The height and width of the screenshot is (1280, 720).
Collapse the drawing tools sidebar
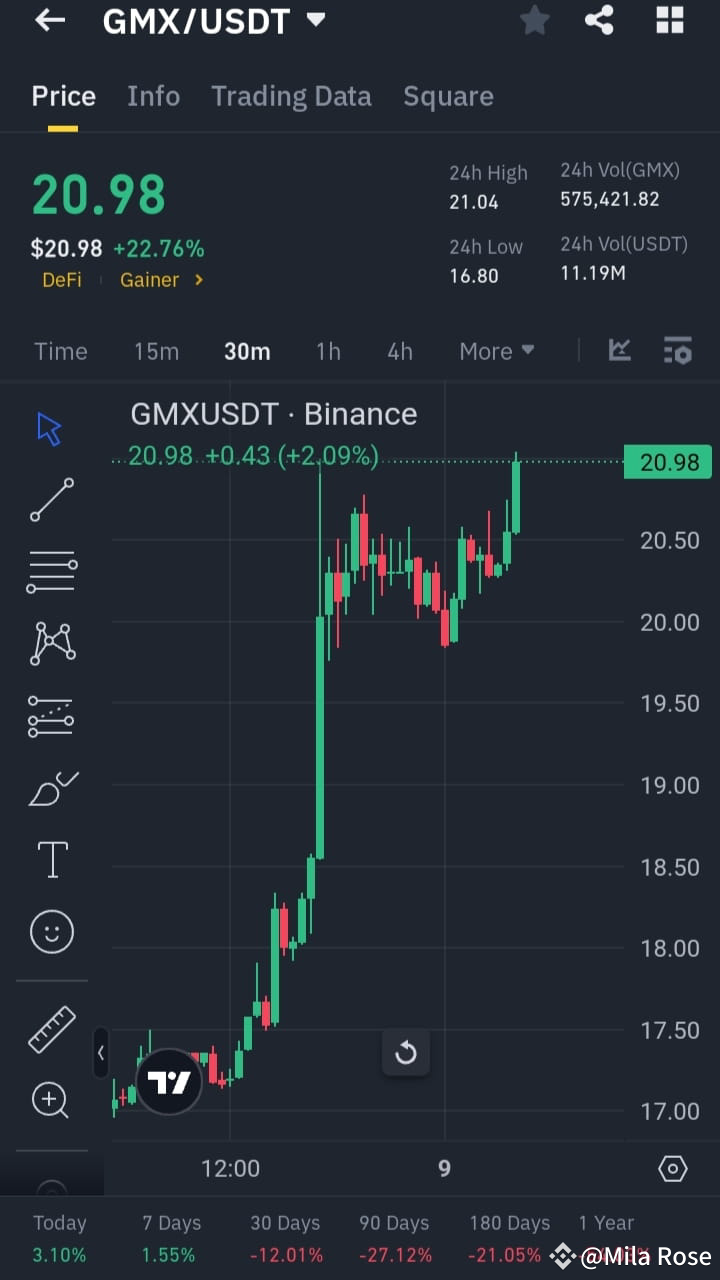[x=101, y=1053]
